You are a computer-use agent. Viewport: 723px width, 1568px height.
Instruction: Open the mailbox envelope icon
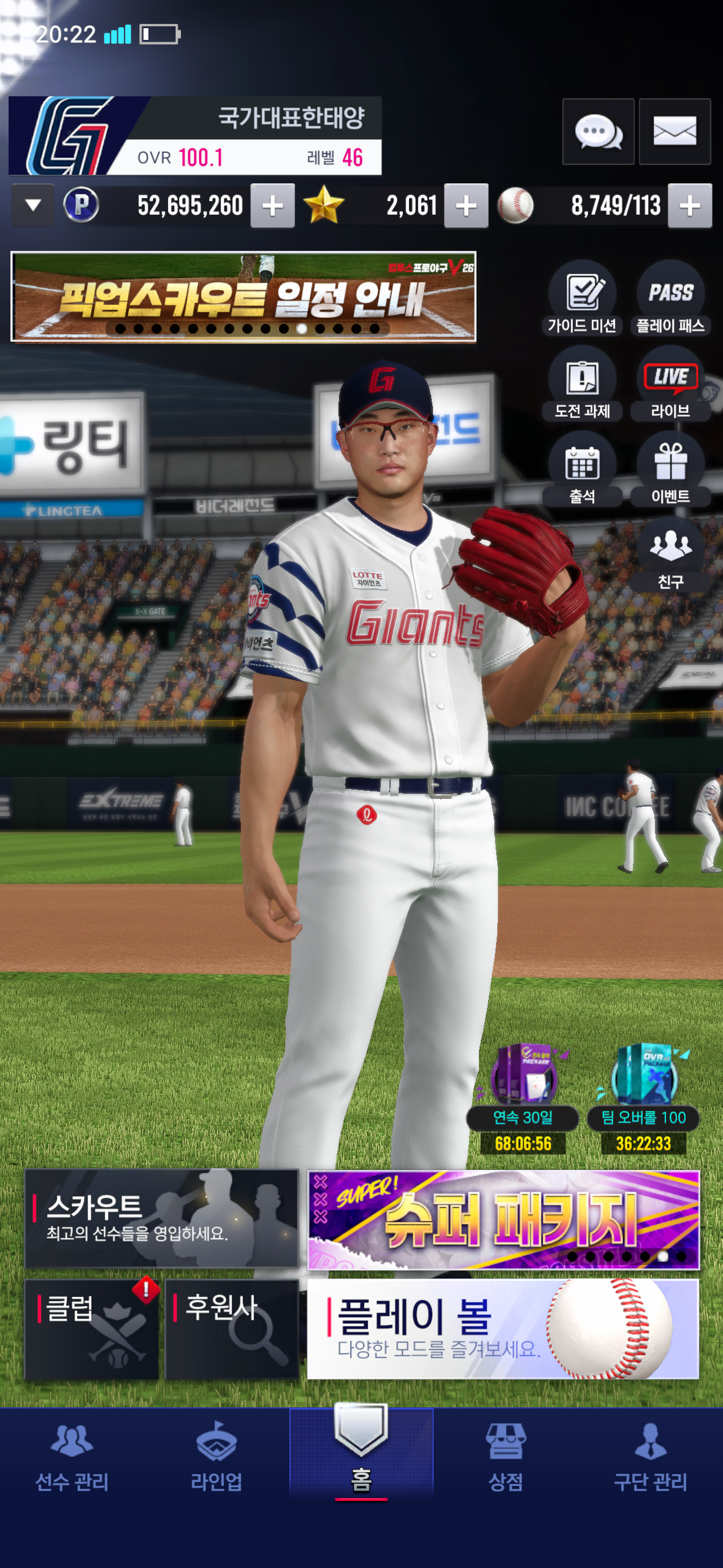click(675, 131)
